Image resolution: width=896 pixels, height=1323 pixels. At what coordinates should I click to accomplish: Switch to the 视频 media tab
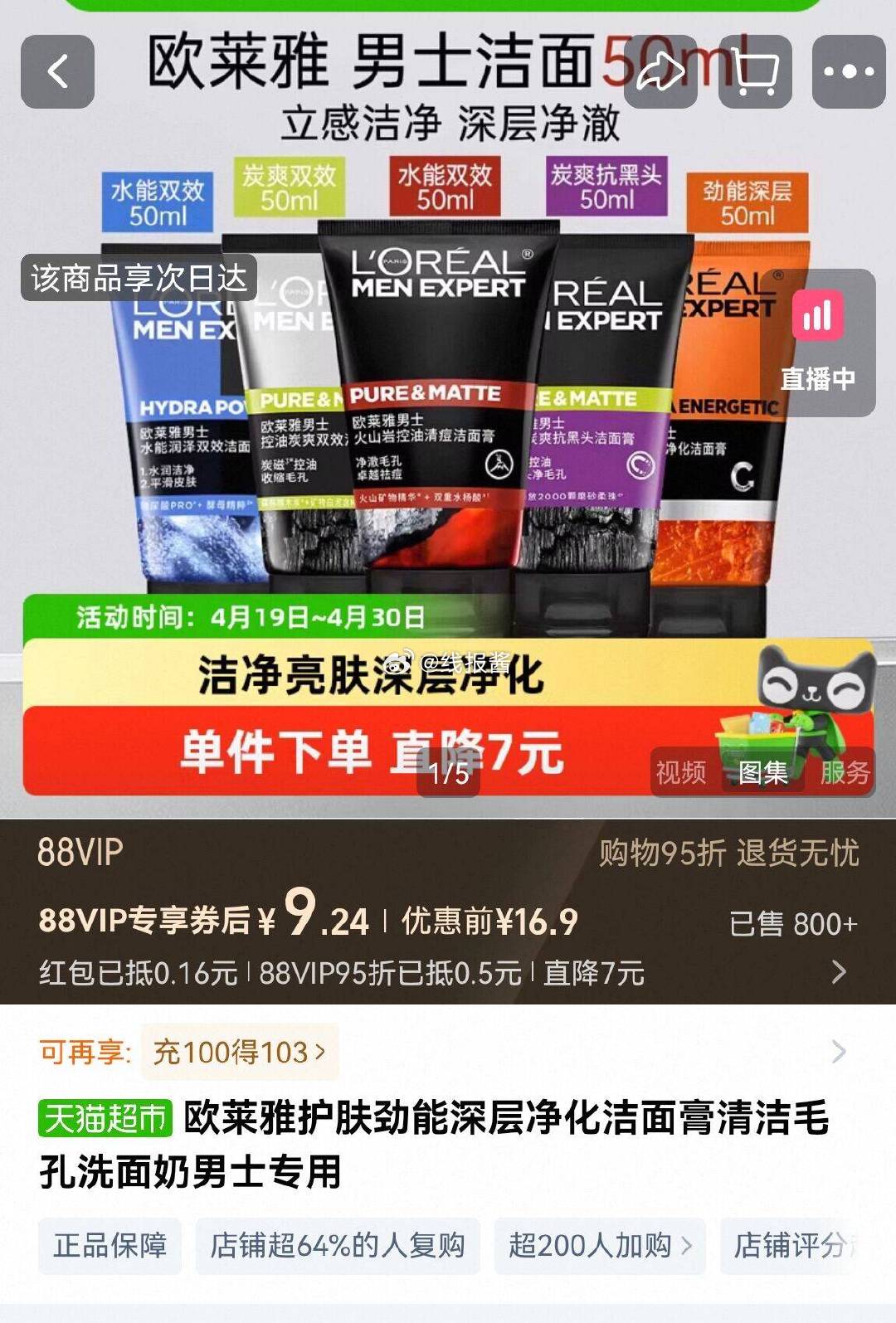point(681,772)
